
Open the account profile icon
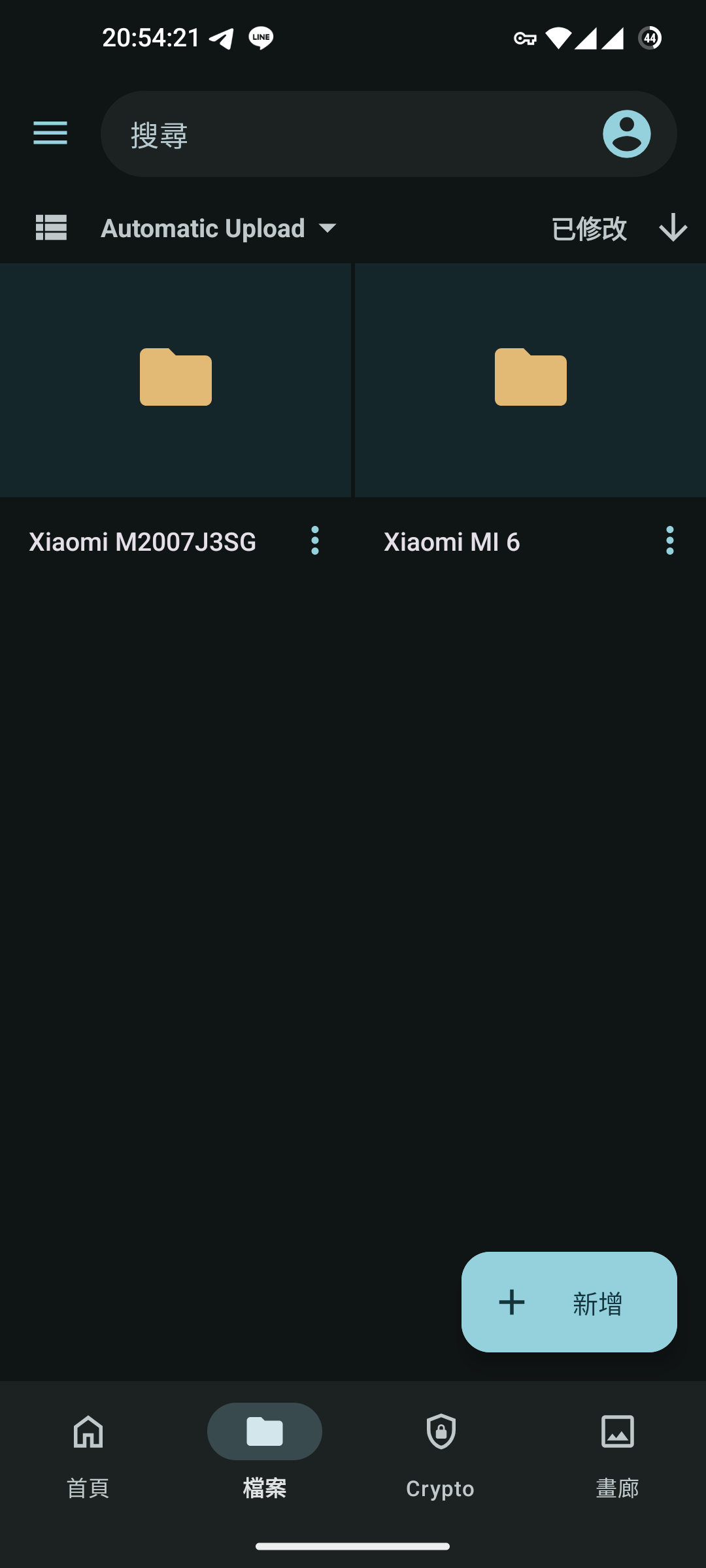click(x=626, y=134)
